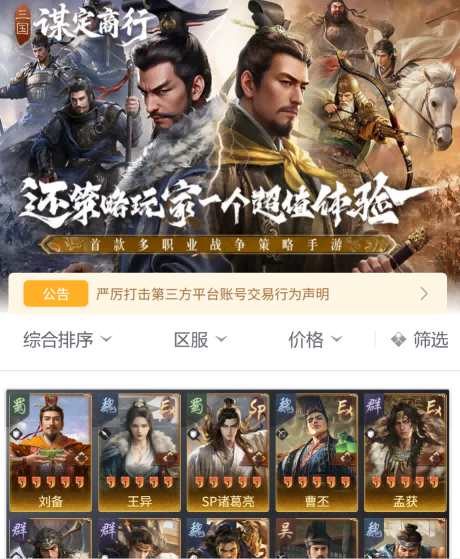Screen dimensions: 460x559
Task: Open the 筛选 filter panel
Action: [x=419, y=339]
